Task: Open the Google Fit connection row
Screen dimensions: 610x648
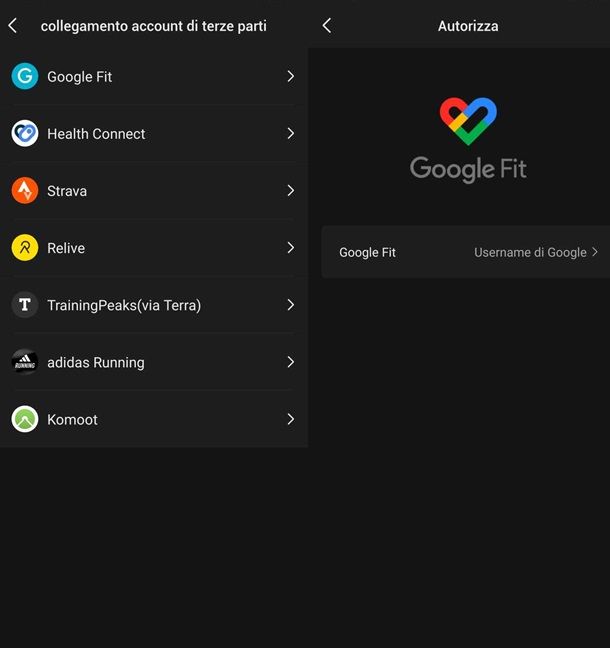Action: coord(153,77)
